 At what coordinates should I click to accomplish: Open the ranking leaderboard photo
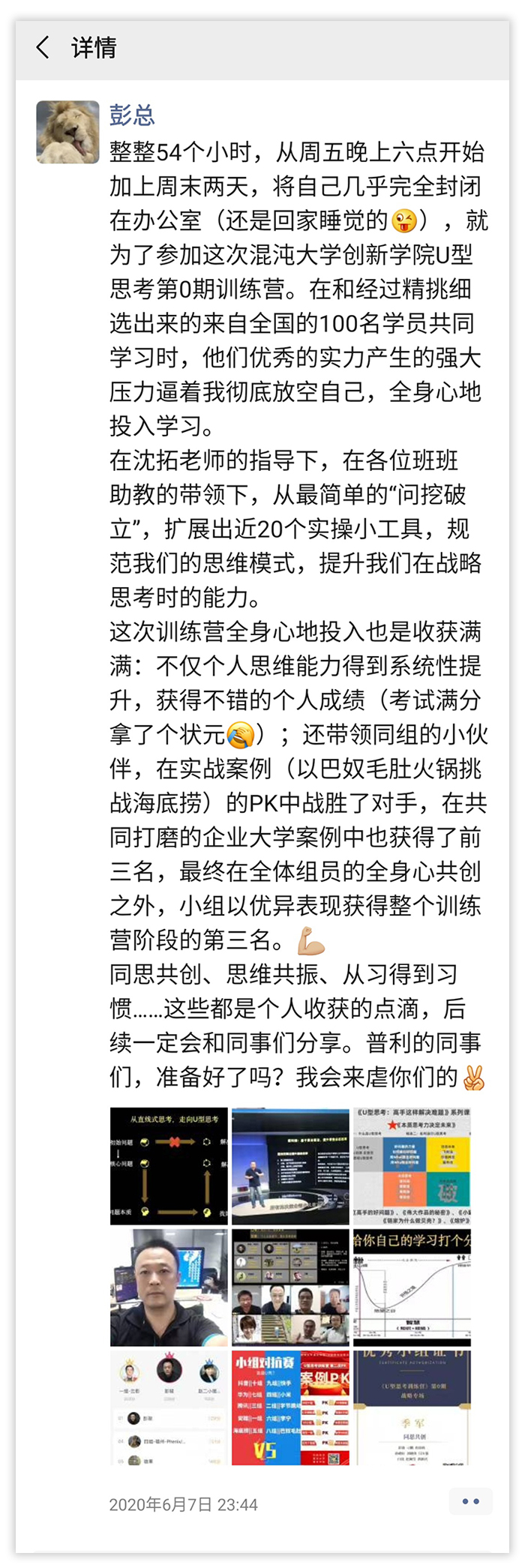pyautogui.click(x=169, y=1408)
